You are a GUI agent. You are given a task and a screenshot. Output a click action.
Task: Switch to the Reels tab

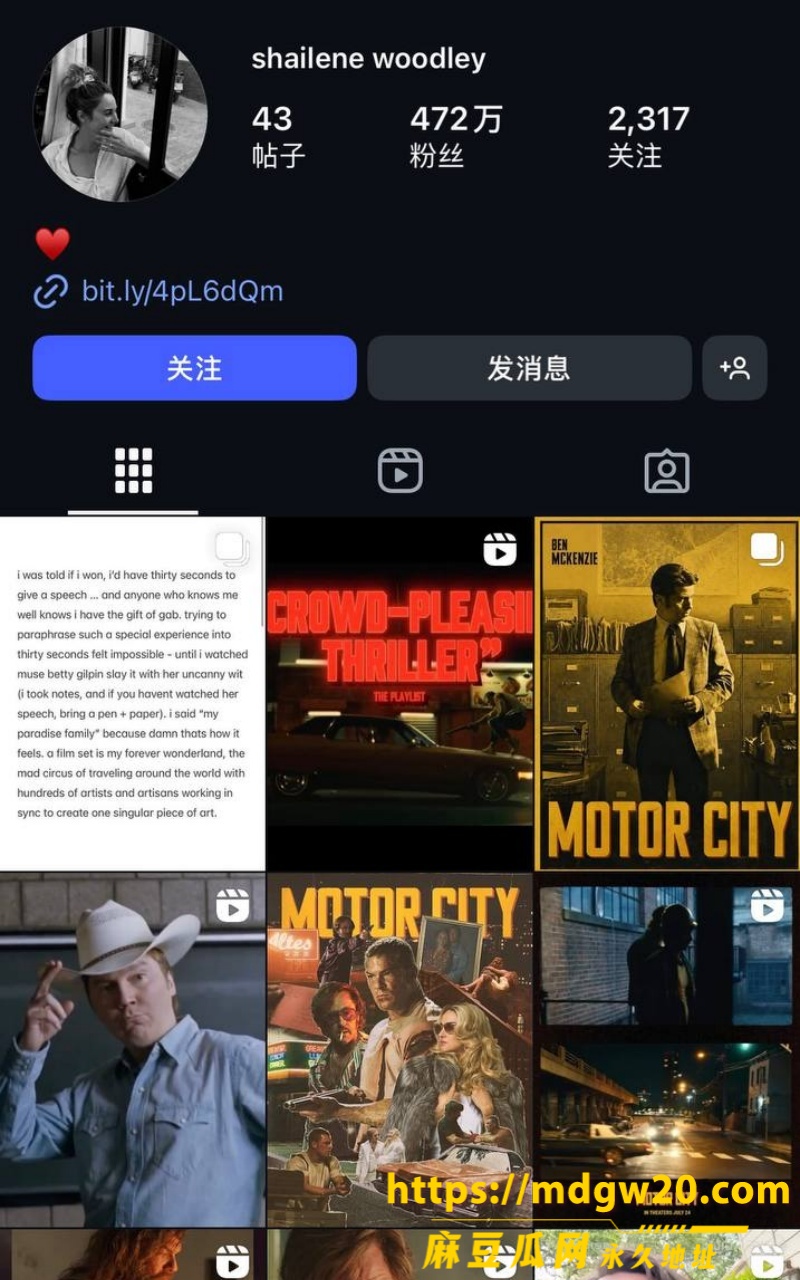pyautogui.click(x=400, y=470)
